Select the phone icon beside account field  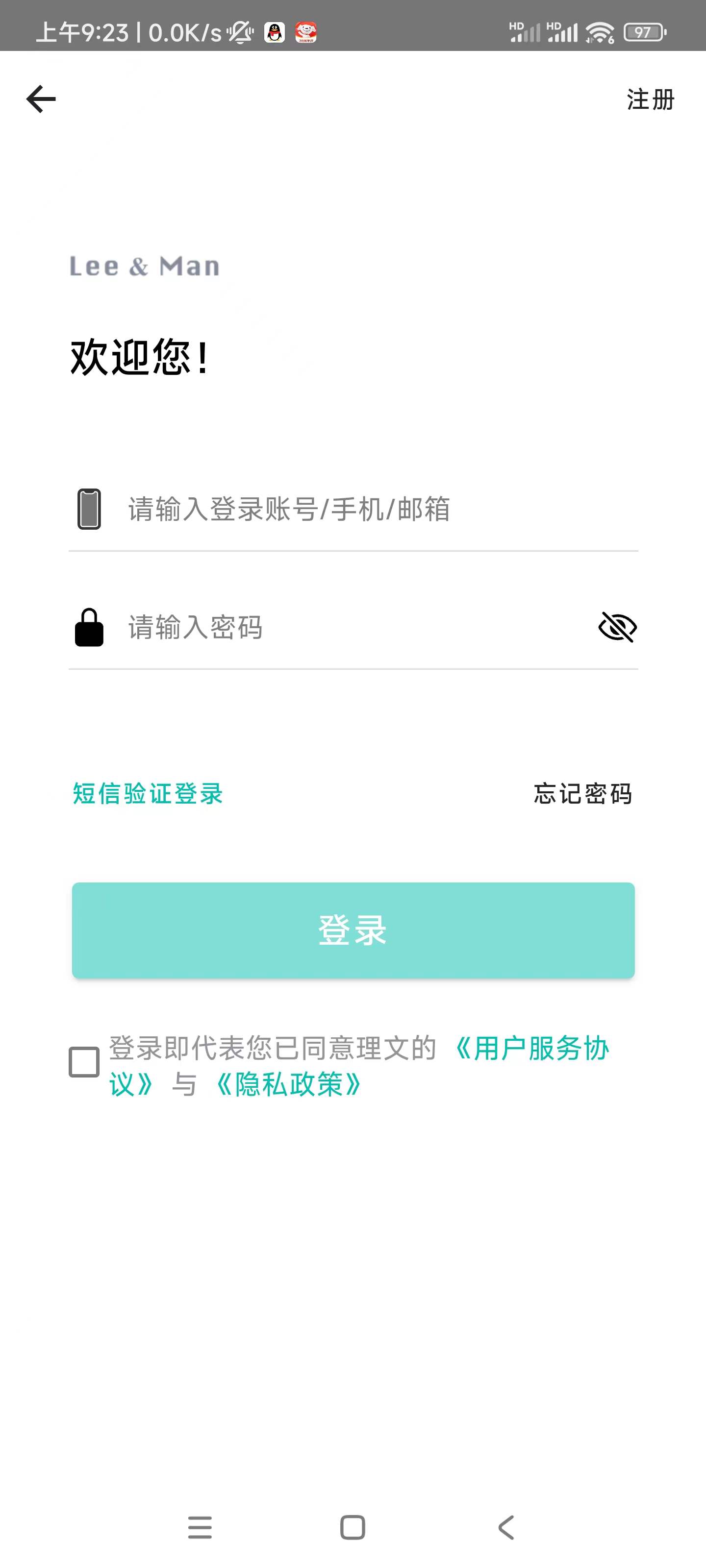click(89, 510)
